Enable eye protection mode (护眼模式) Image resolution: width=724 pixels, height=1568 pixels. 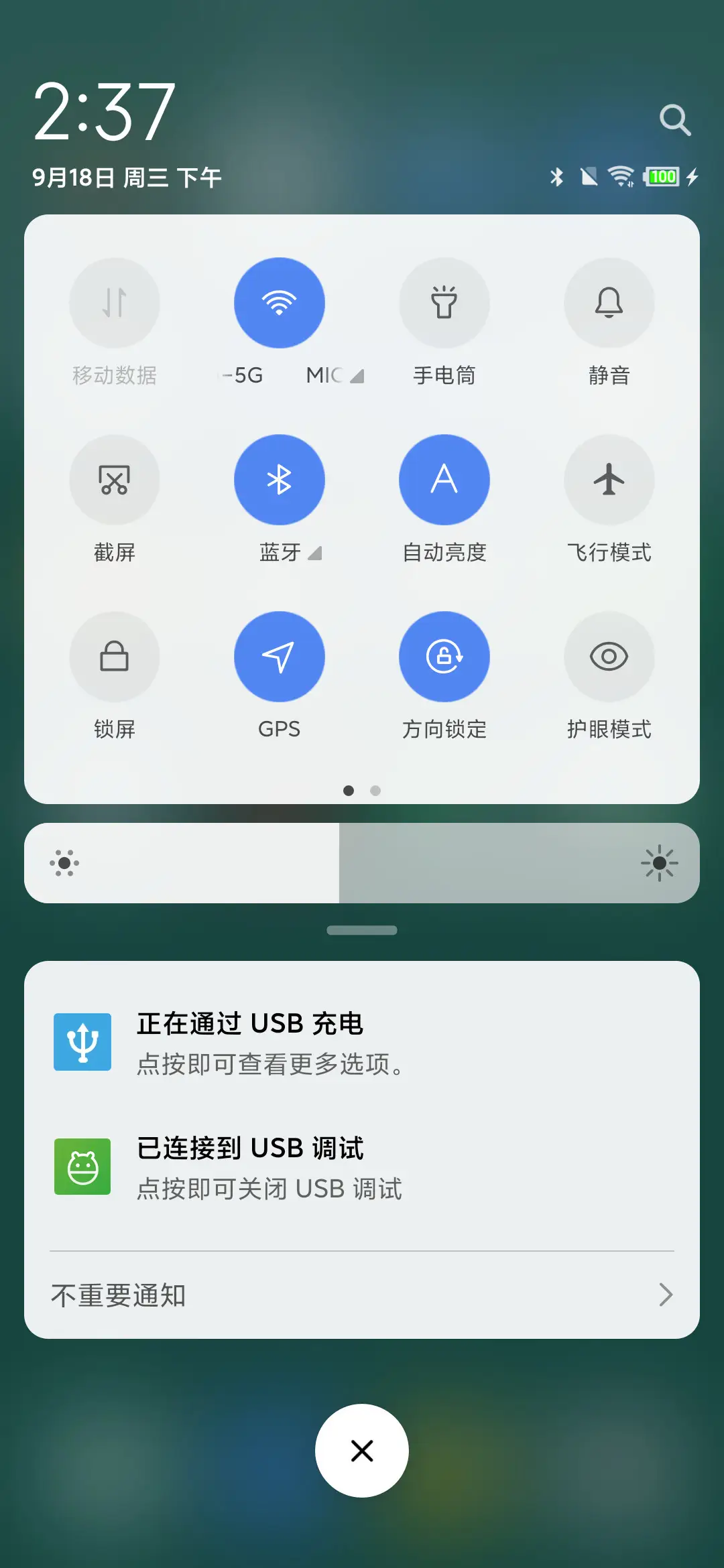(609, 657)
